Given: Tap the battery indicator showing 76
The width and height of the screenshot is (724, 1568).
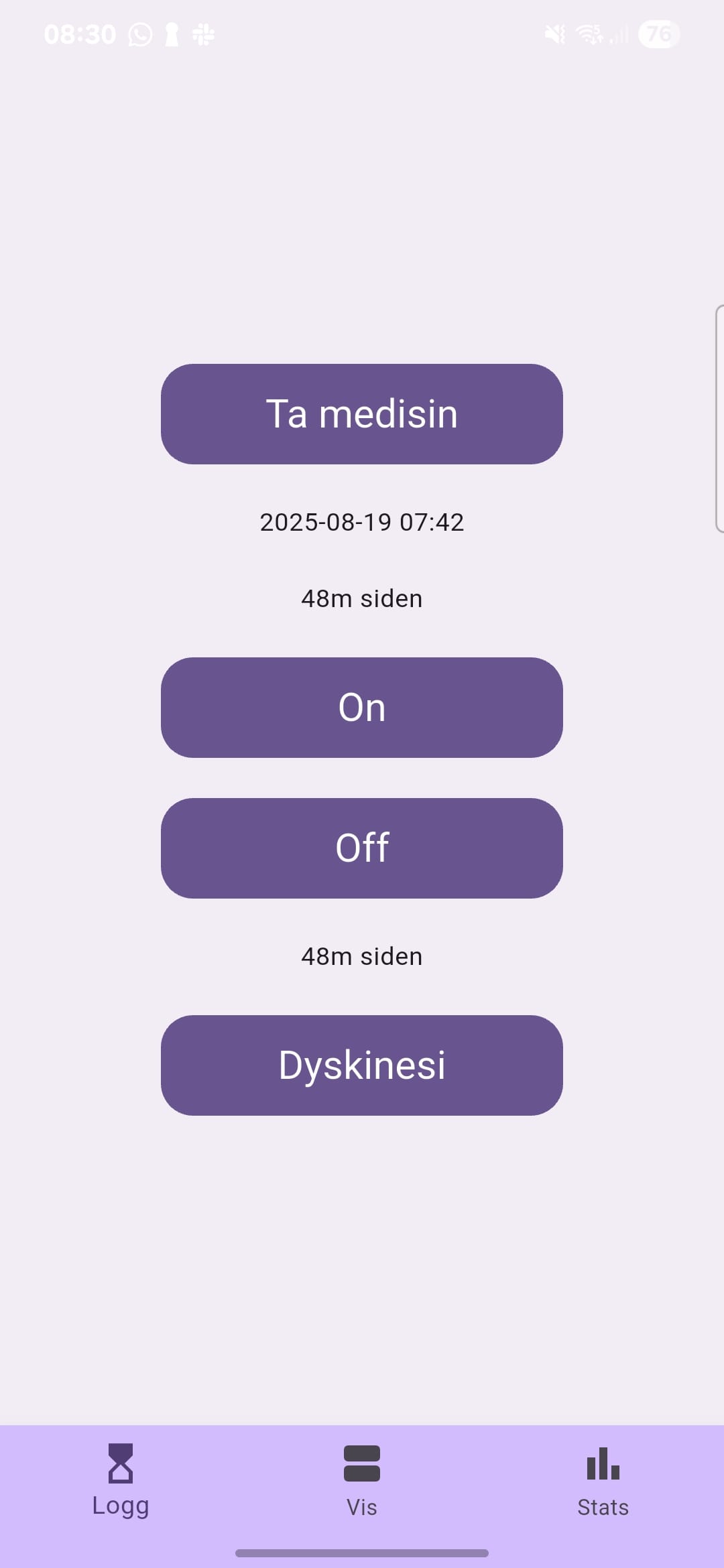Looking at the screenshot, I should pos(658,34).
